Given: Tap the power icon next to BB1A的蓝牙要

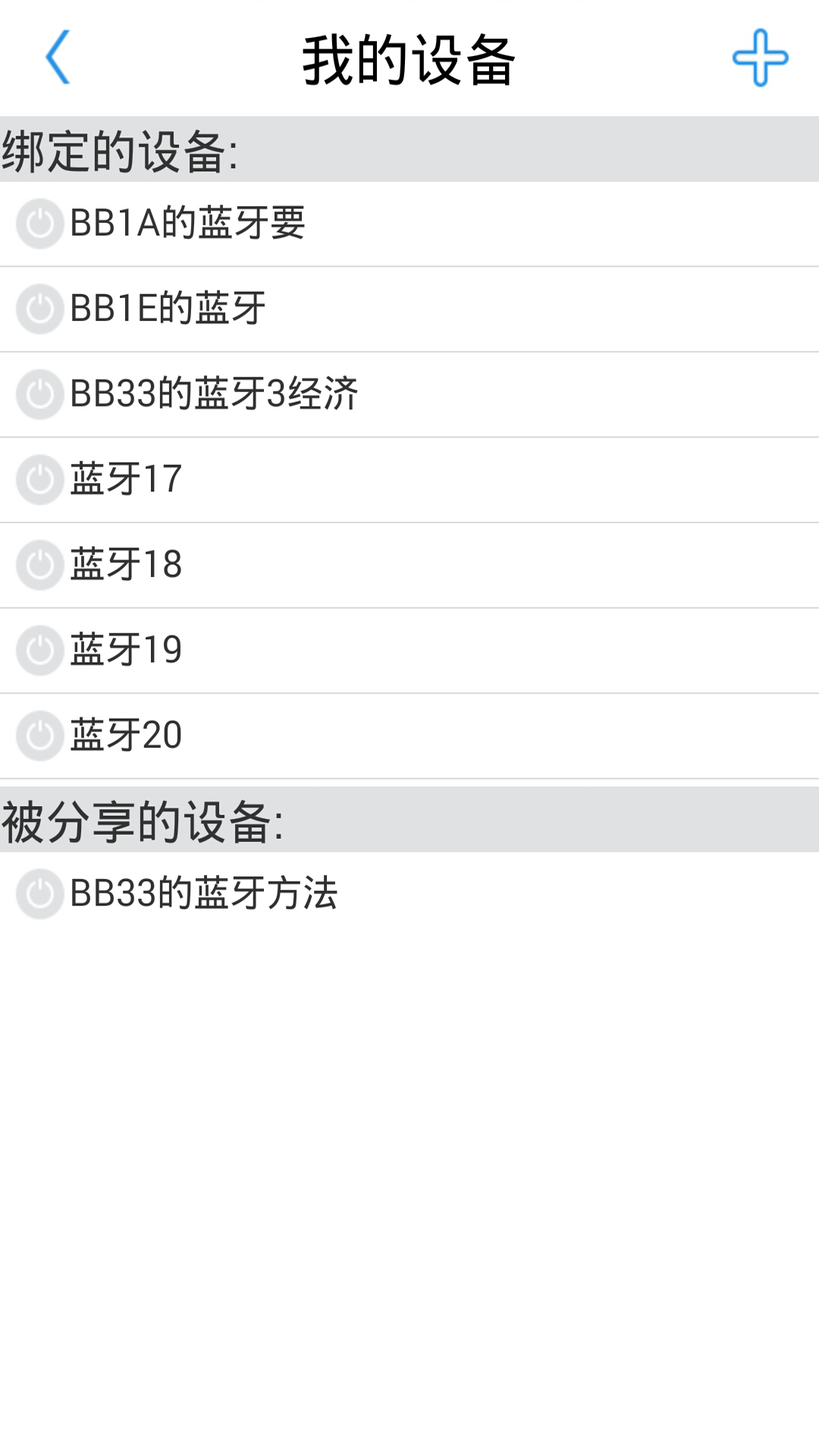Looking at the screenshot, I should (39, 222).
